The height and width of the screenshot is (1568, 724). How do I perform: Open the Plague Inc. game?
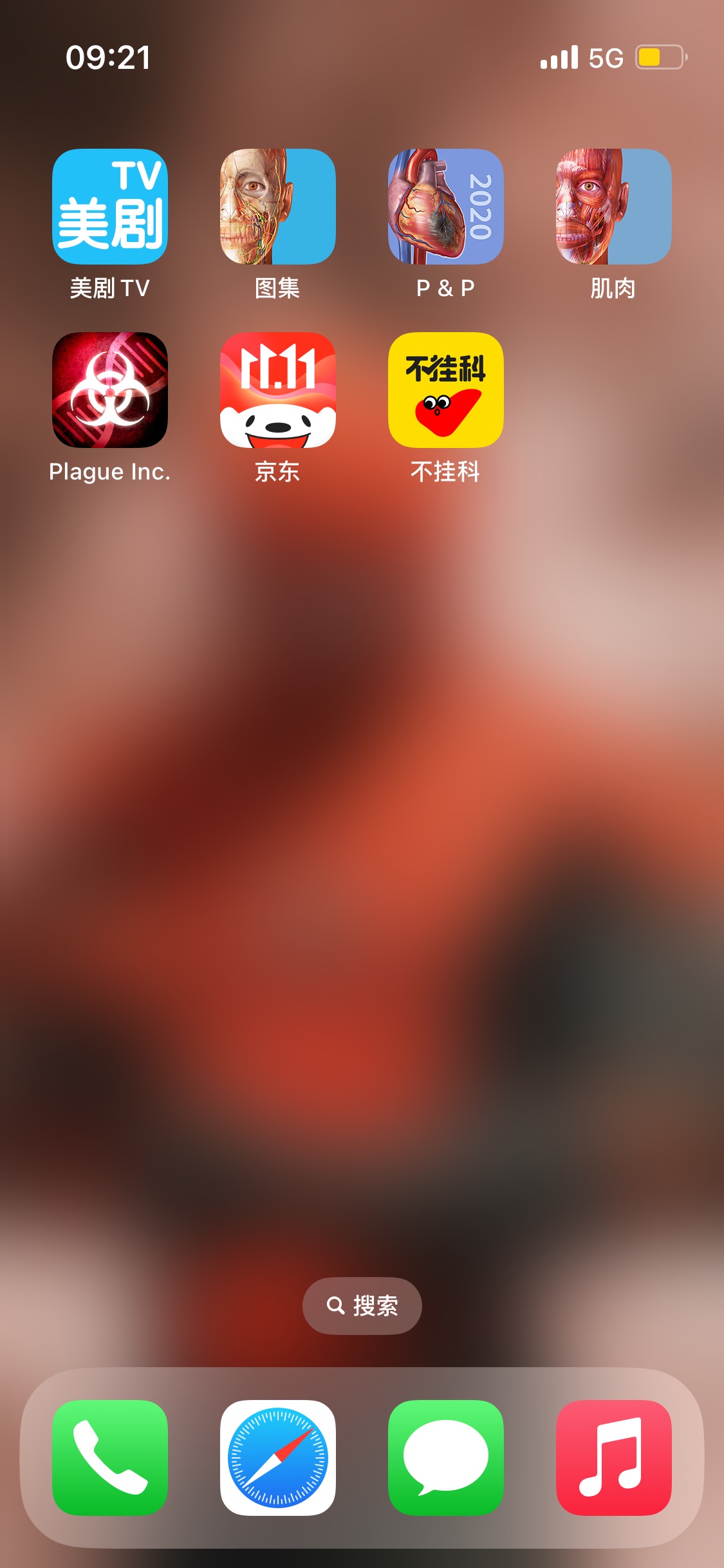(110, 390)
